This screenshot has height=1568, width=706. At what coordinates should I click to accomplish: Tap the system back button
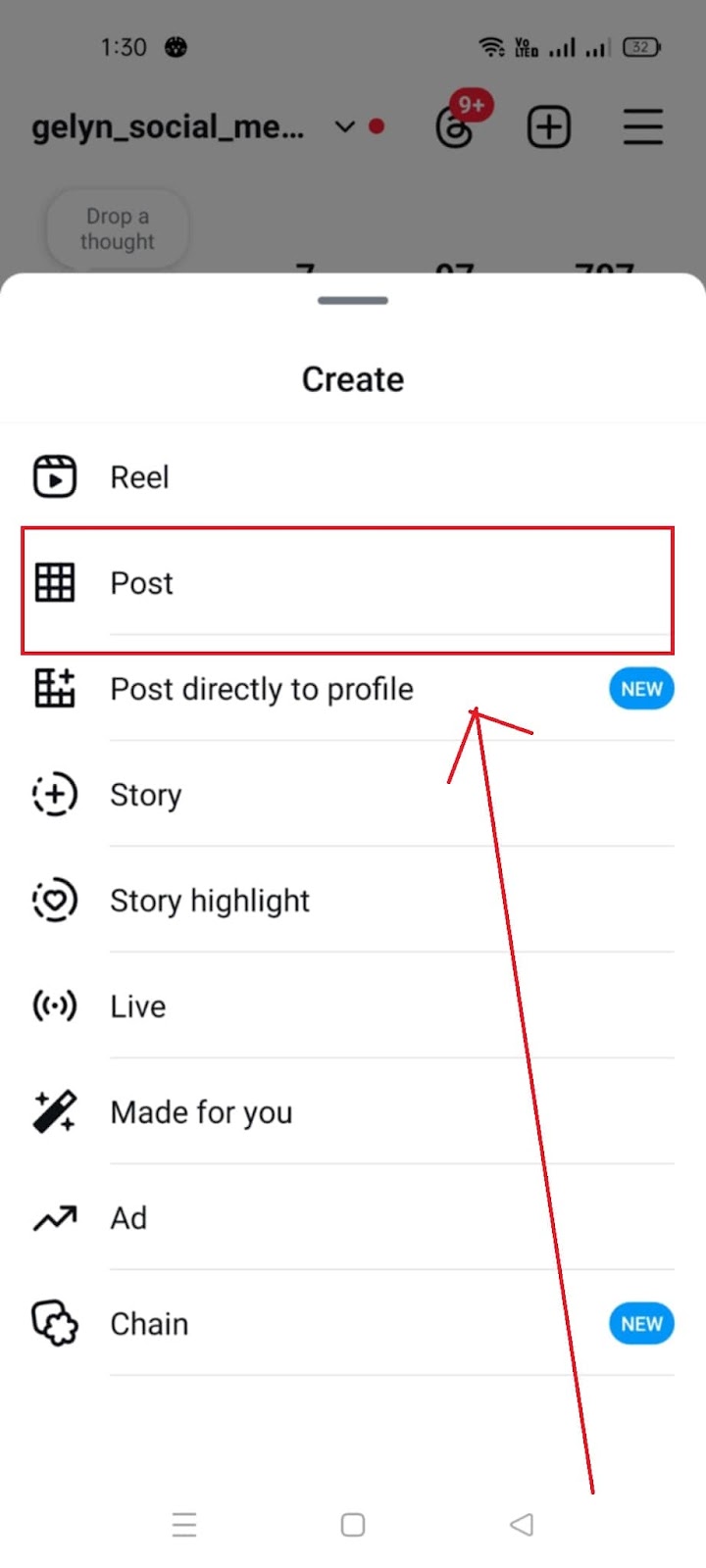point(522,1524)
